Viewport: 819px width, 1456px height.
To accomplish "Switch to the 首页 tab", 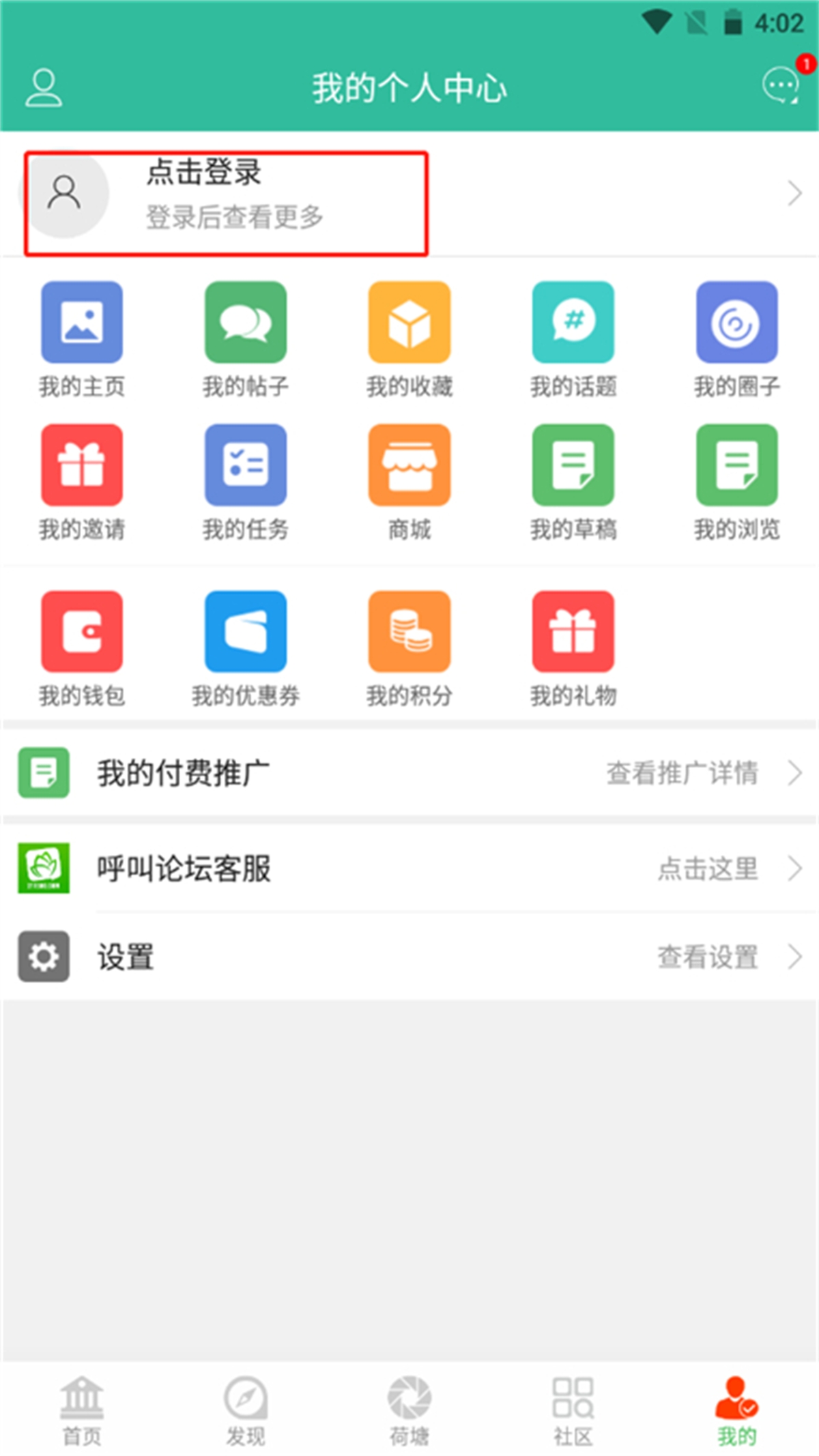I will pyautogui.click(x=82, y=1410).
